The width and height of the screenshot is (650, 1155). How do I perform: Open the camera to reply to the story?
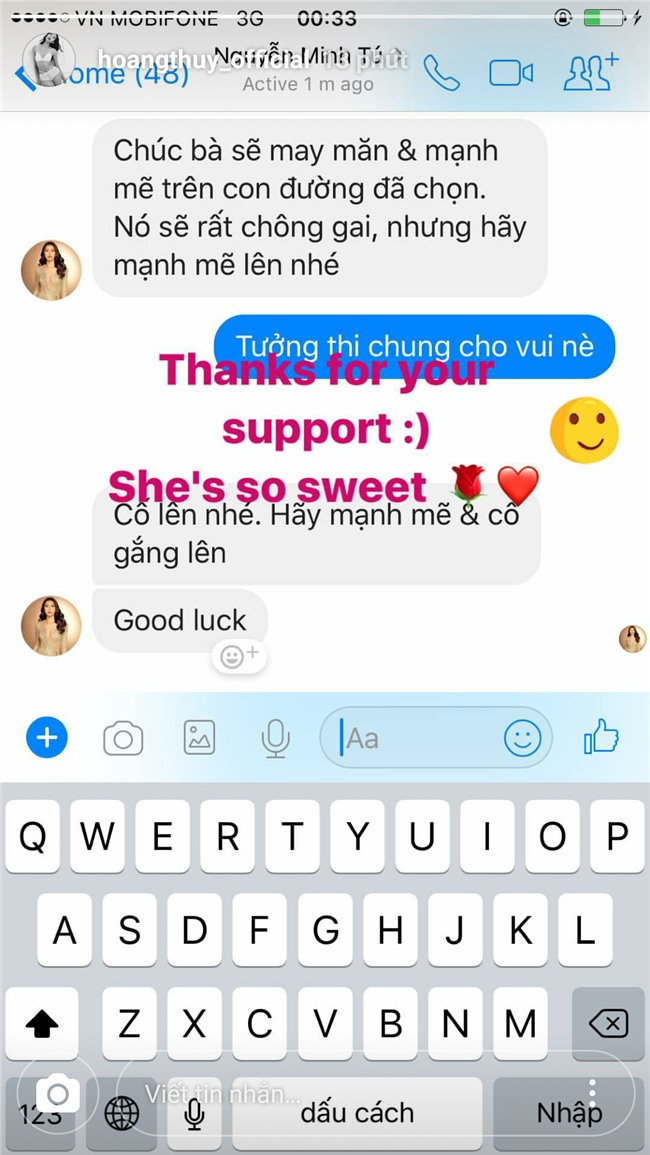pos(57,1095)
